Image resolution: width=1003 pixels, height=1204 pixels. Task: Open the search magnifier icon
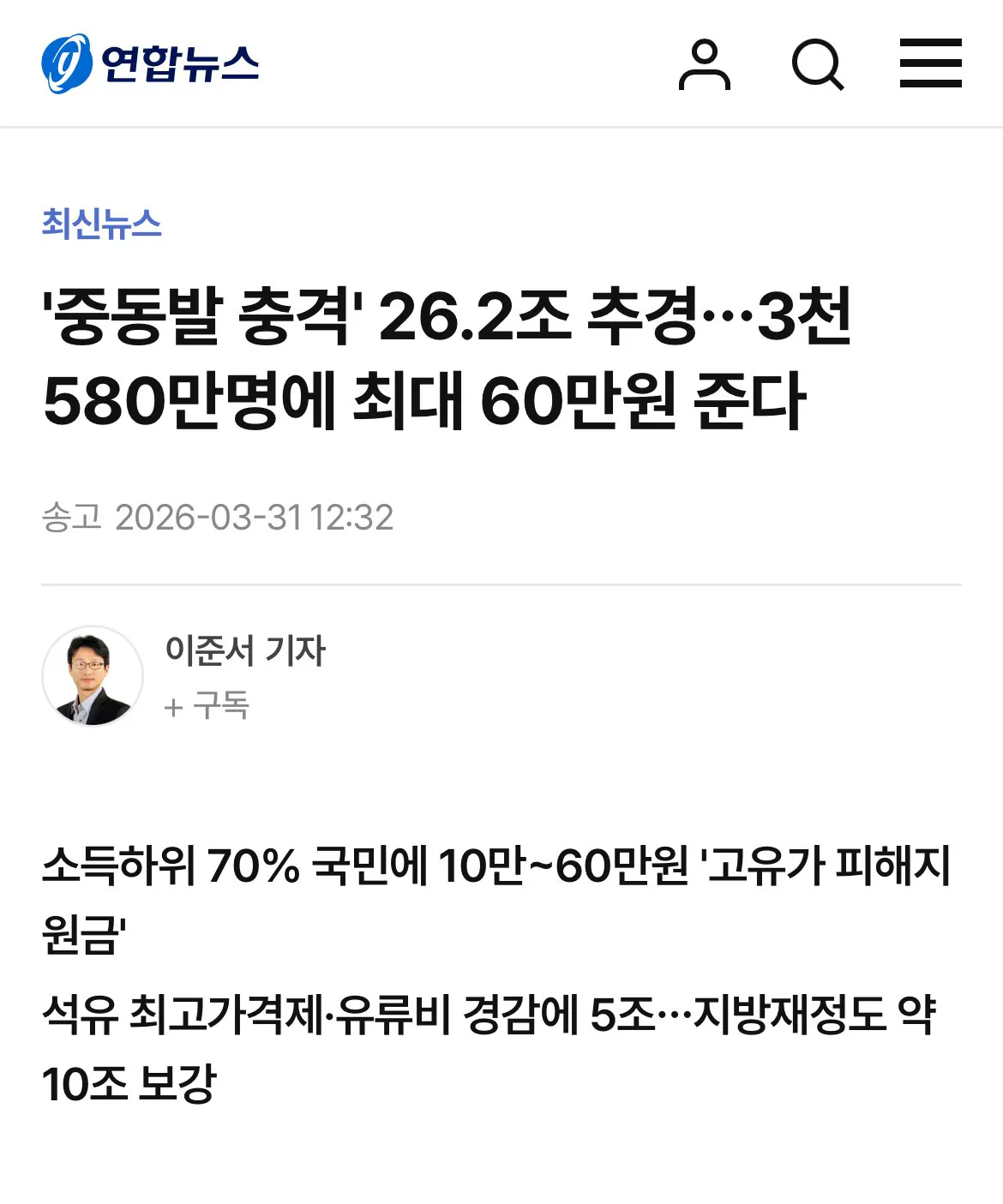(x=817, y=64)
